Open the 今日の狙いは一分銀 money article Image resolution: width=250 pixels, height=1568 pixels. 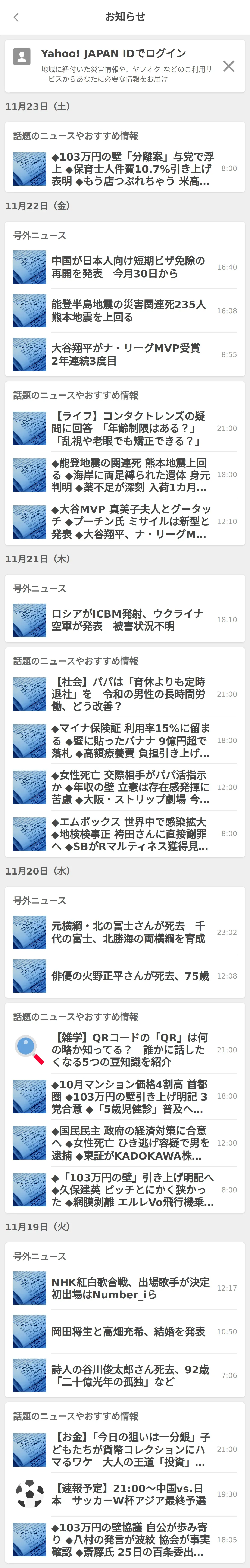pyautogui.click(x=125, y=1449)
